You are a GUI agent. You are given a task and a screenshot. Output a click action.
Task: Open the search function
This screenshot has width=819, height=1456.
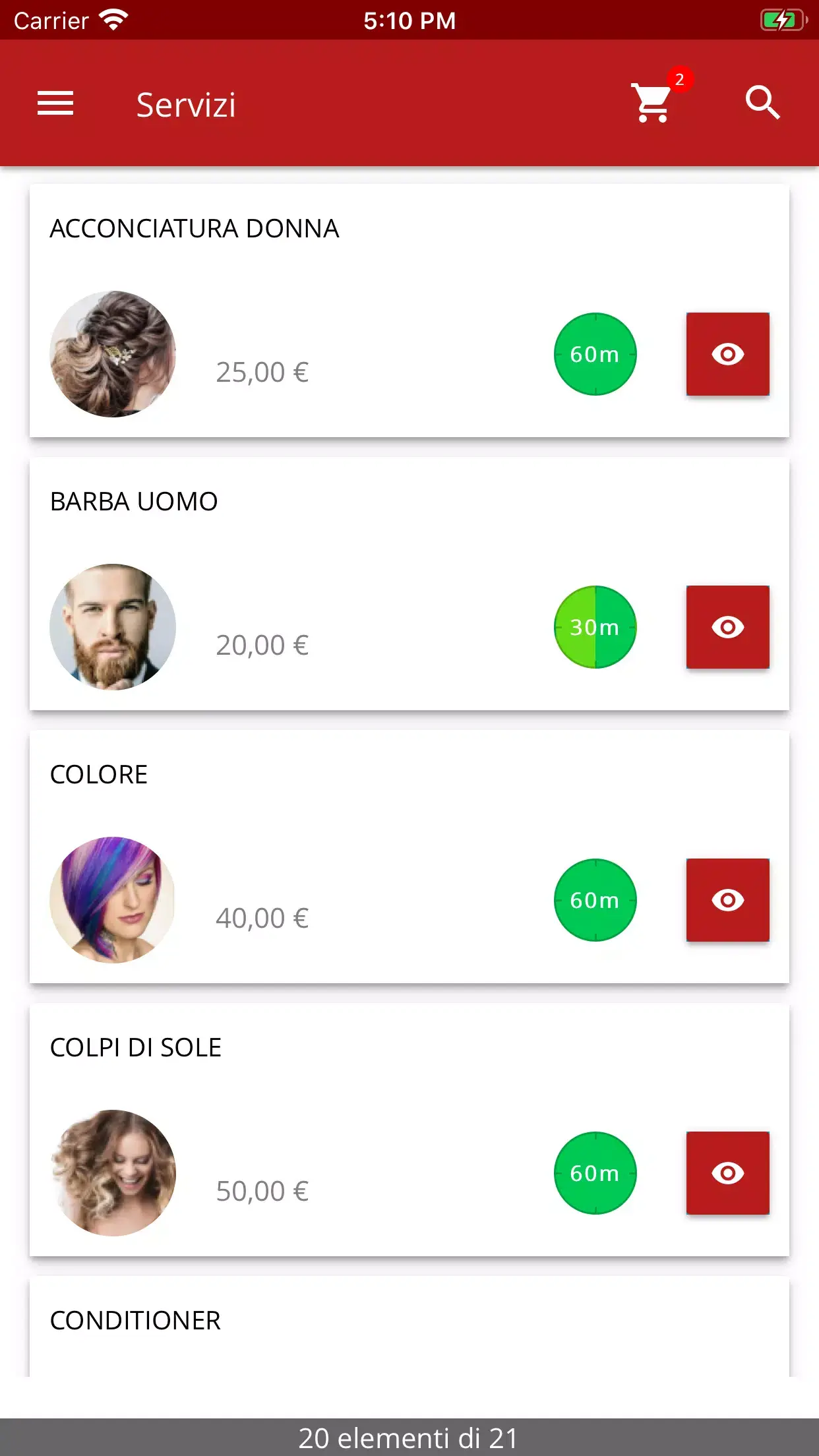(x=763, y=103)
